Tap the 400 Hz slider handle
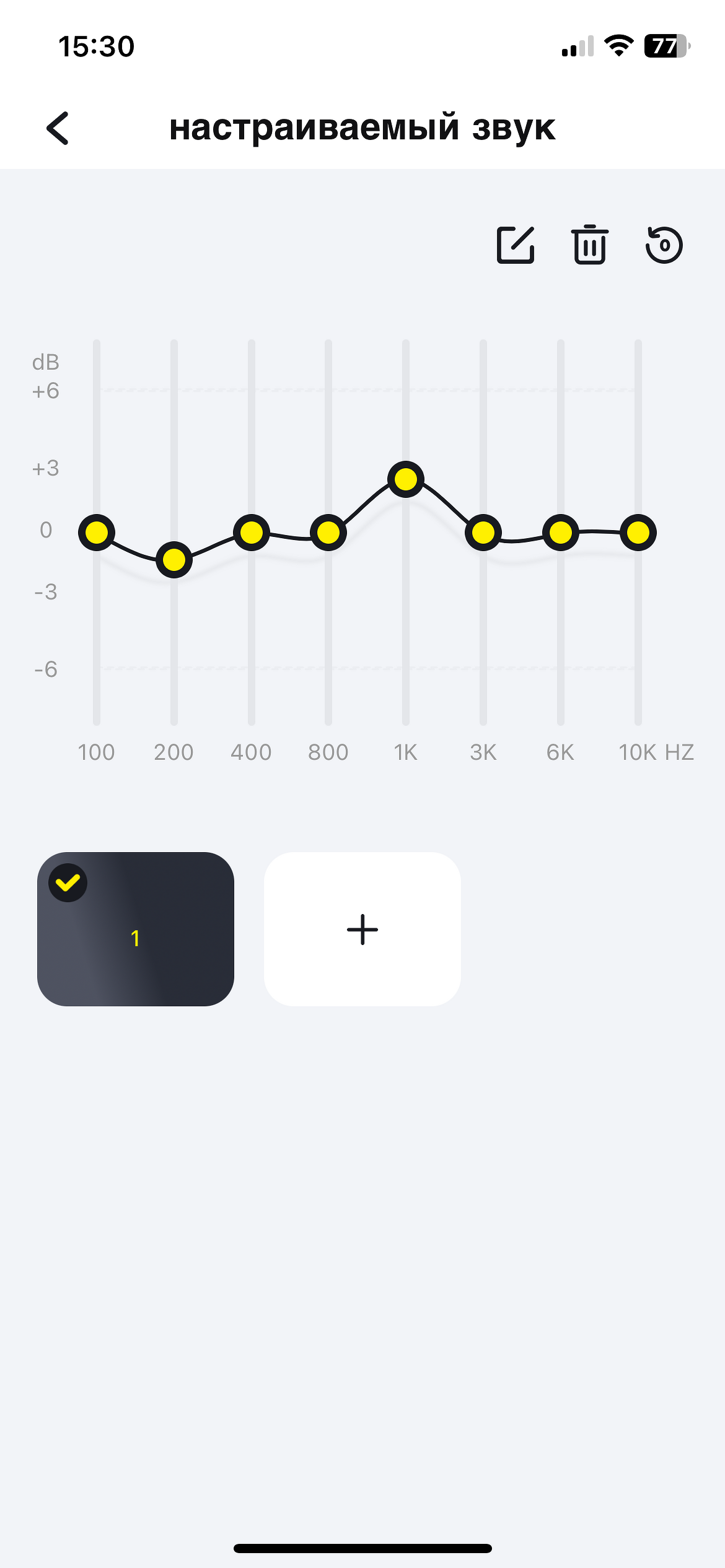Screen dimensions: 725x1568 [x=252, y=532]
